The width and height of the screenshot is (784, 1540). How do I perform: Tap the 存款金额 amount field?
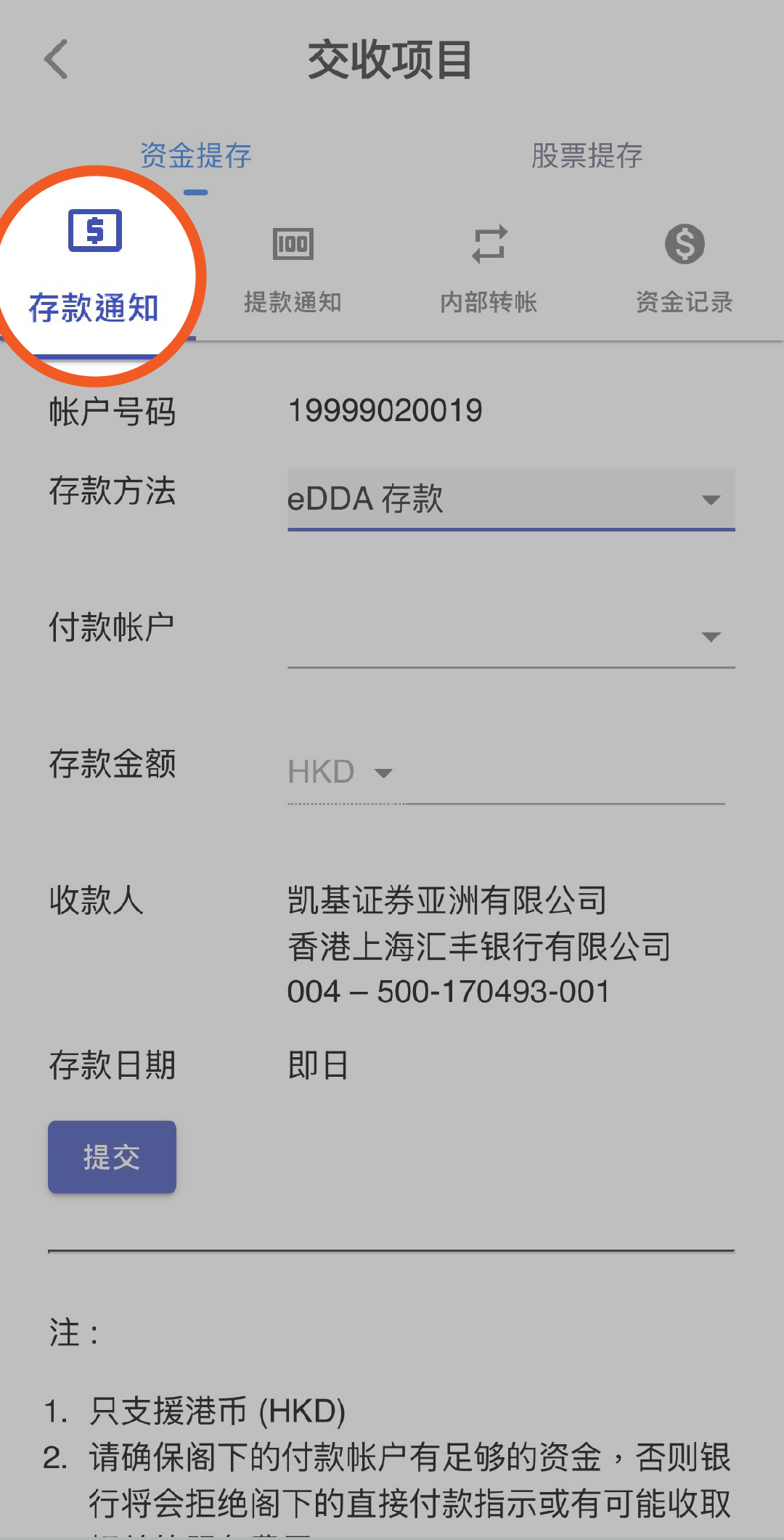coord(565,773)
